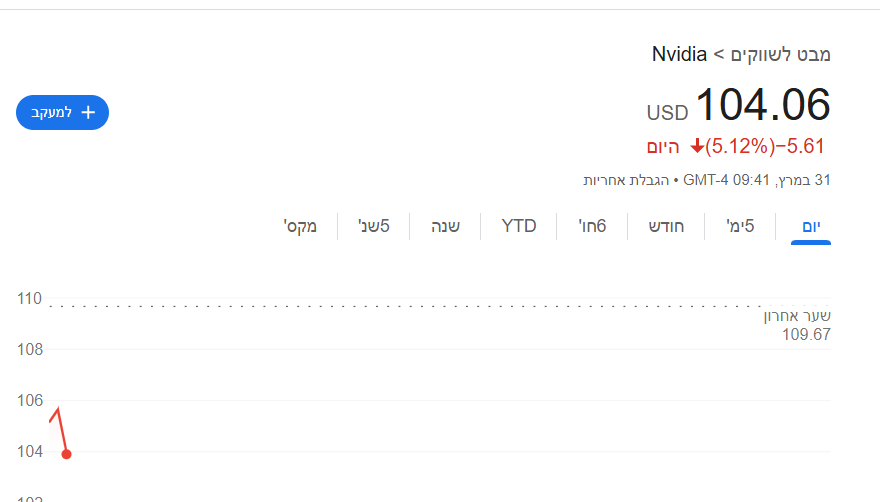The image size is (880, 502).
Task: Select the one-year tab (שנה)
Action: 445,226
